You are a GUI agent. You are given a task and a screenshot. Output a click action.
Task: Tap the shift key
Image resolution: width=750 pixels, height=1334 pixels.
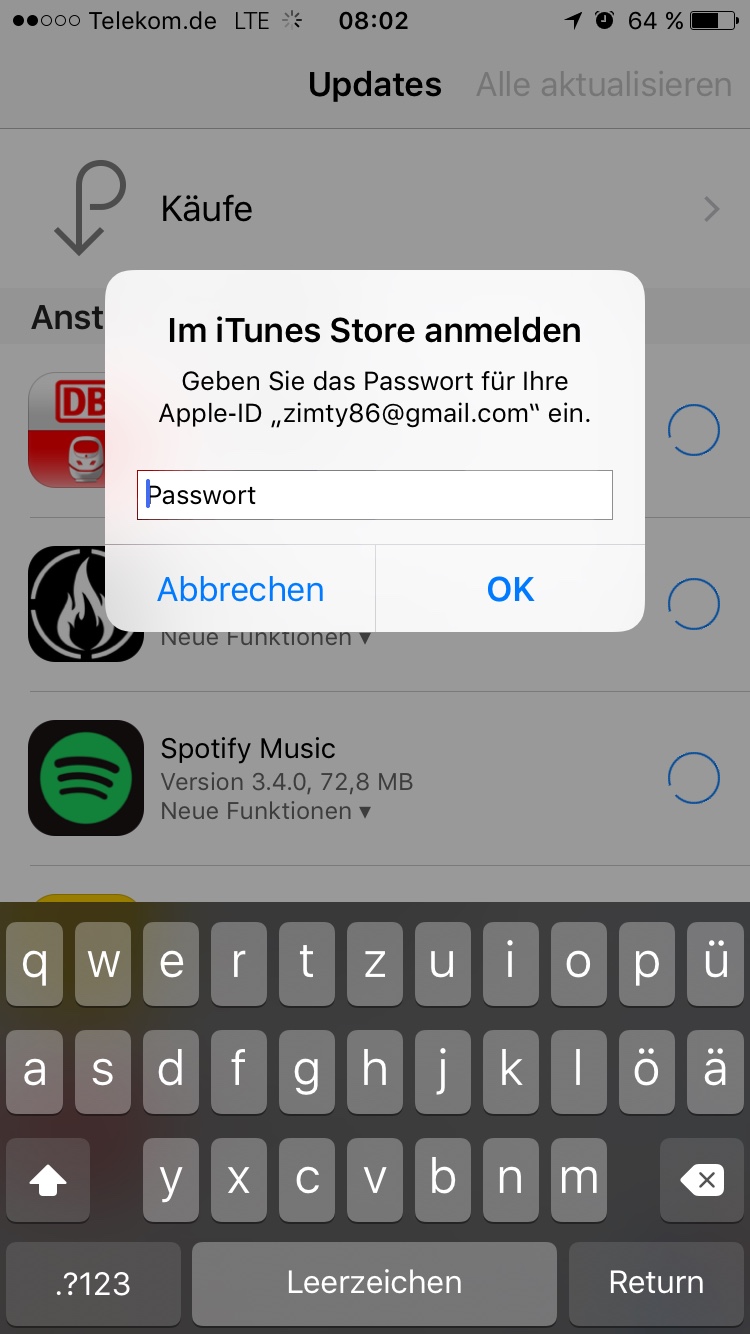pos(48,1180)
